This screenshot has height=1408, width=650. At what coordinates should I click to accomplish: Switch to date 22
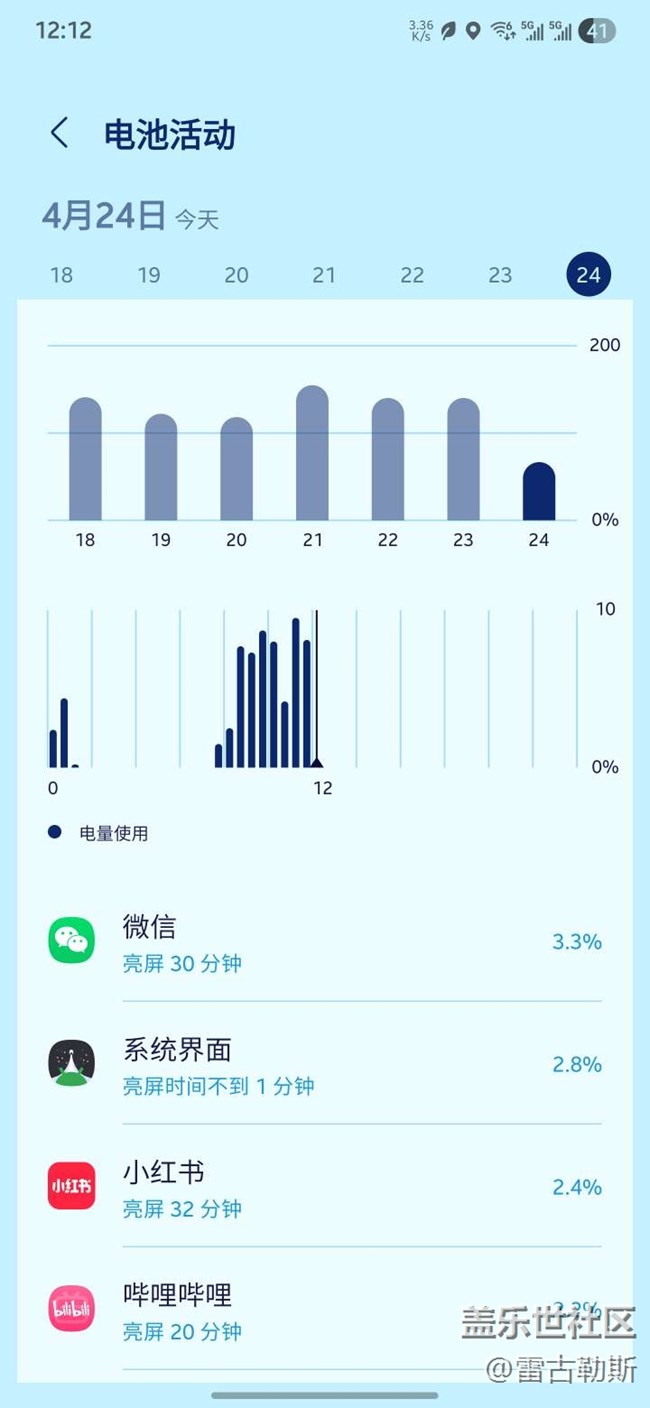click(412, 274)
